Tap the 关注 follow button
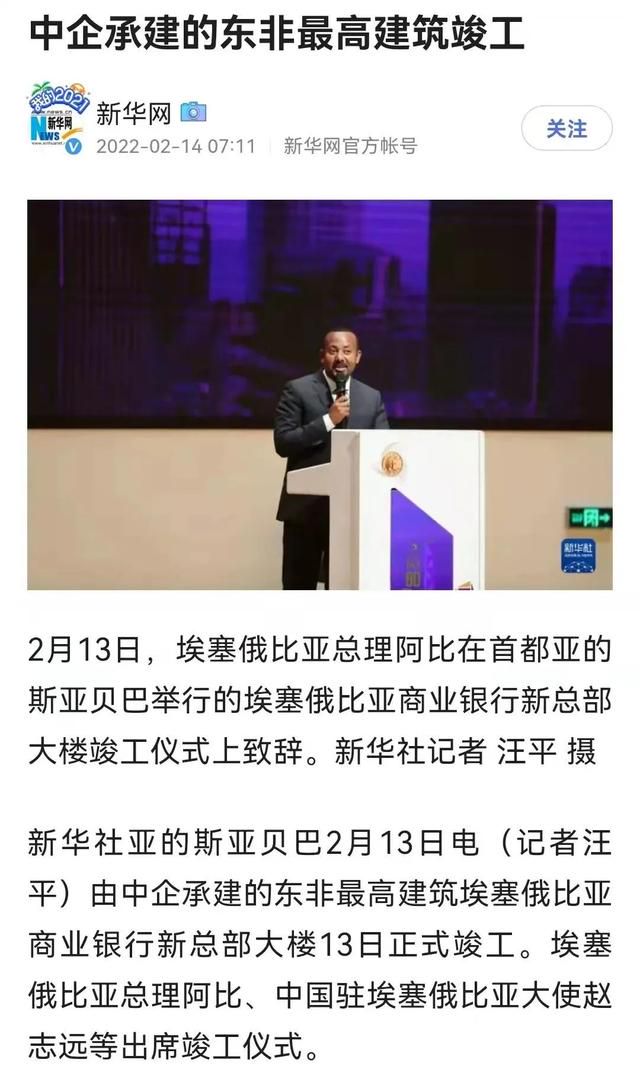Viewport: 640px width, 1066px height. pyautogui.click(x=567, y=128)
